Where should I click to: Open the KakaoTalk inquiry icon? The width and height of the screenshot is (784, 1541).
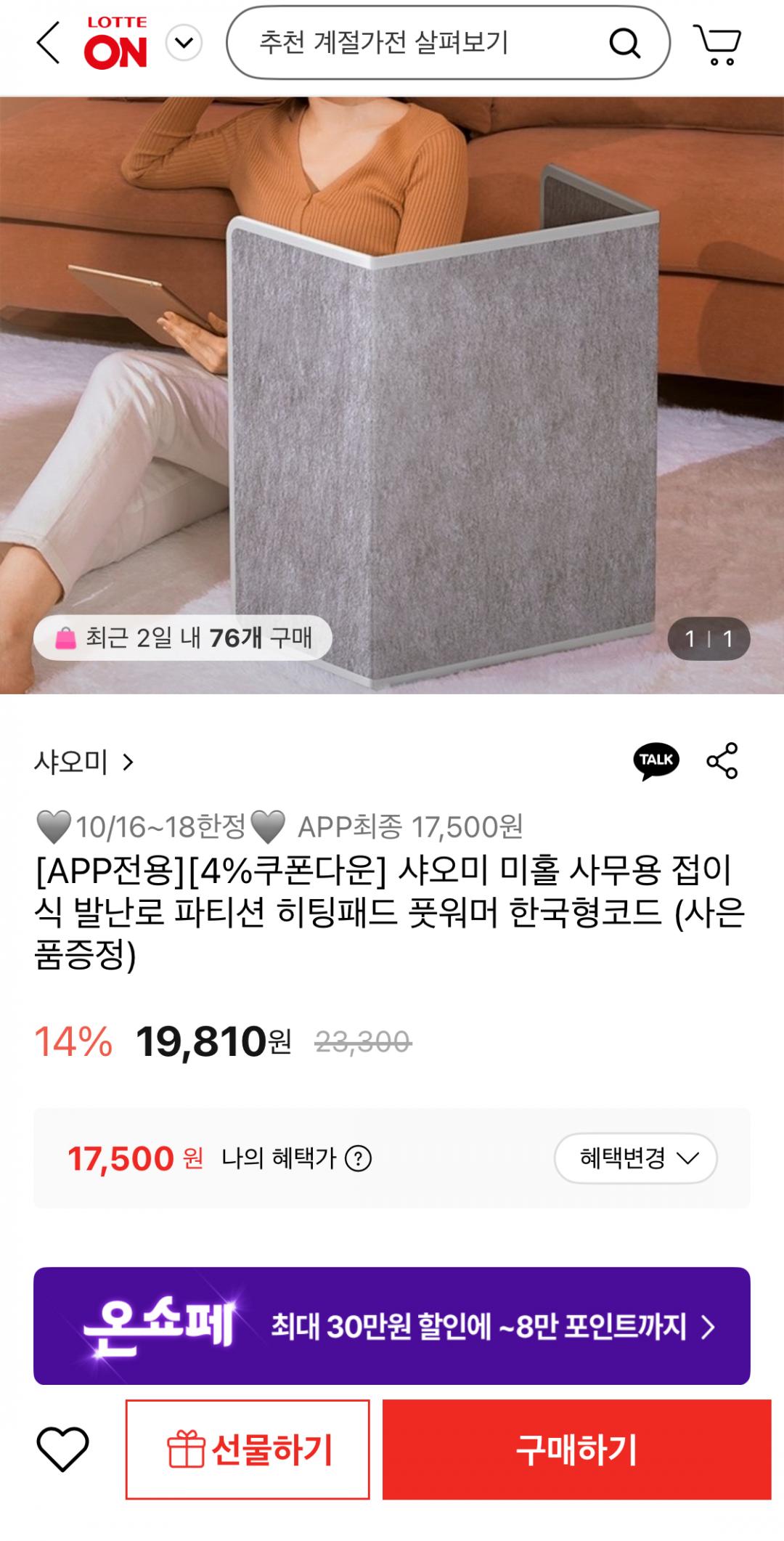(x=656, y=761)
